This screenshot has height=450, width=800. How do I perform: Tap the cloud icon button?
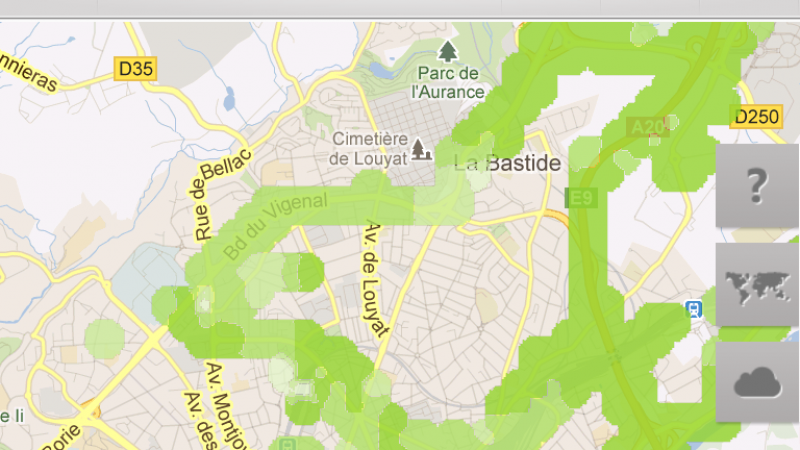tap(758, 382)
